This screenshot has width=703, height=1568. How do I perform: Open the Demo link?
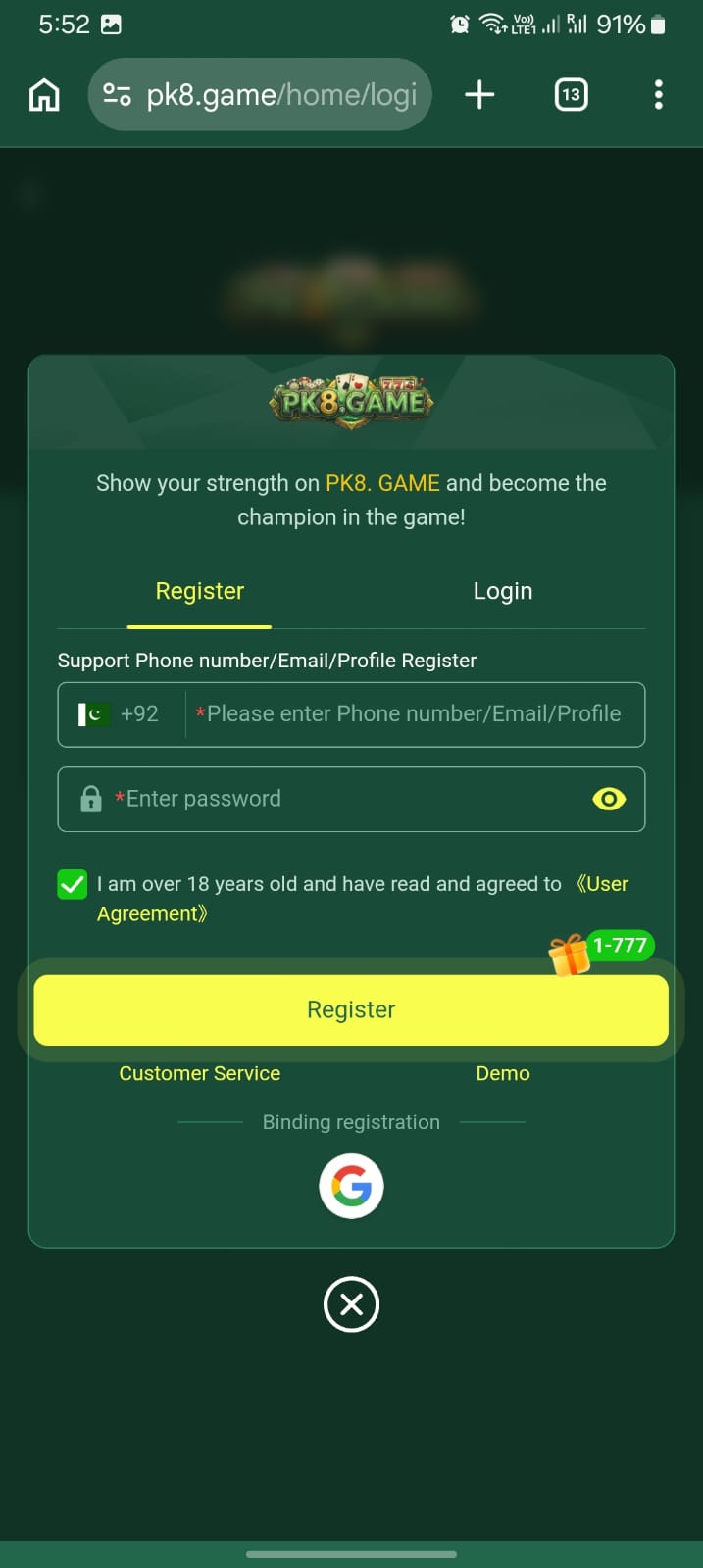(502, 1073)
